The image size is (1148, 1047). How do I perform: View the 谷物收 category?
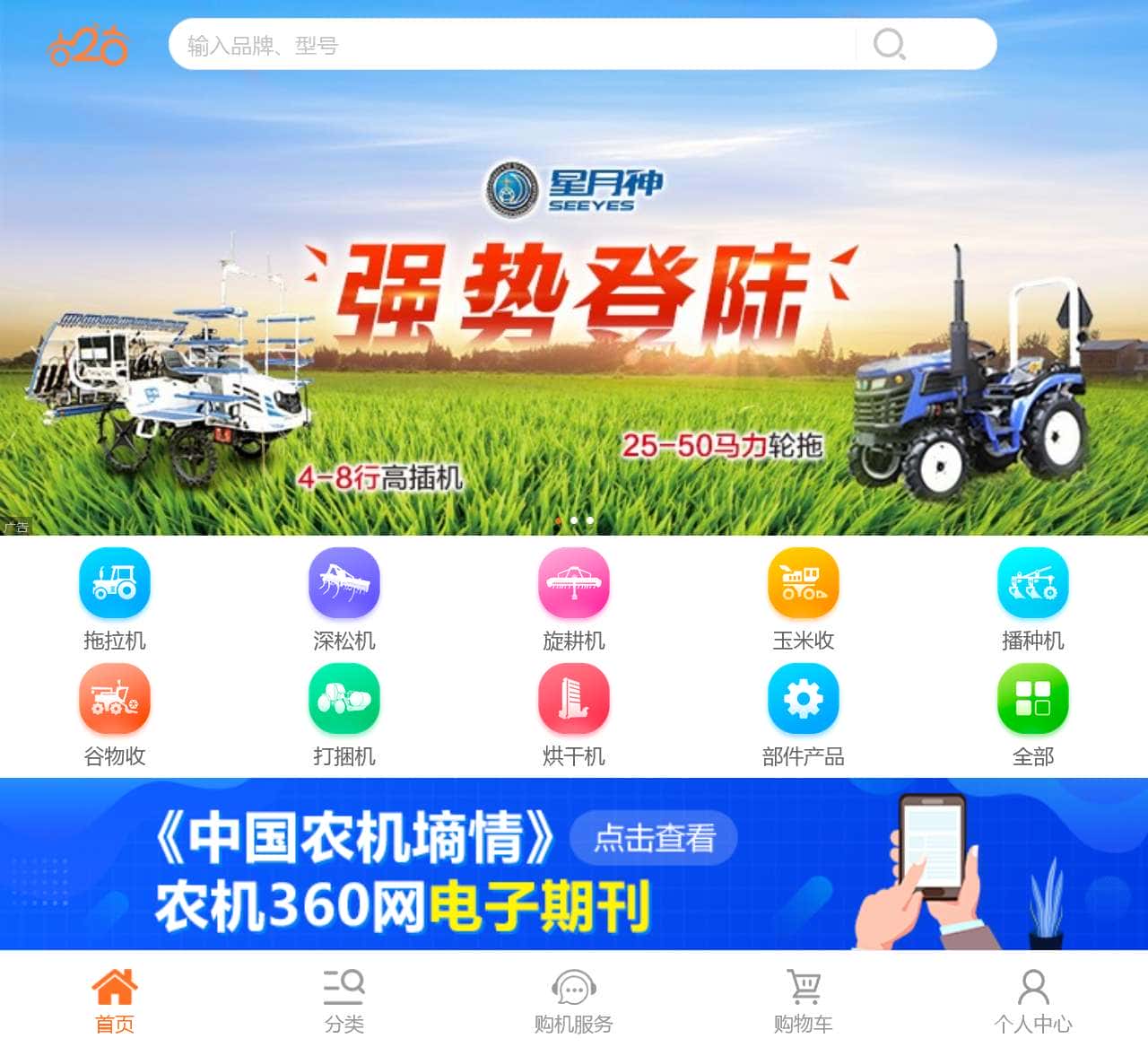[x=115, y=715]
